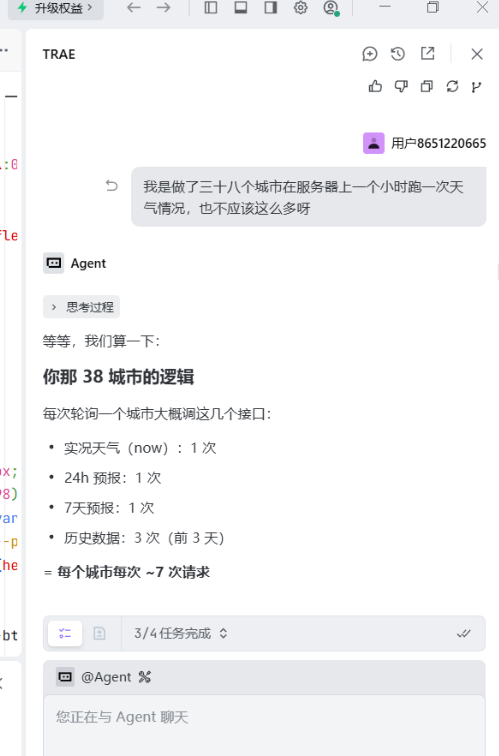Open the account profile icon
Viewport: 499px width, 756px height.
tap(331, 8)
